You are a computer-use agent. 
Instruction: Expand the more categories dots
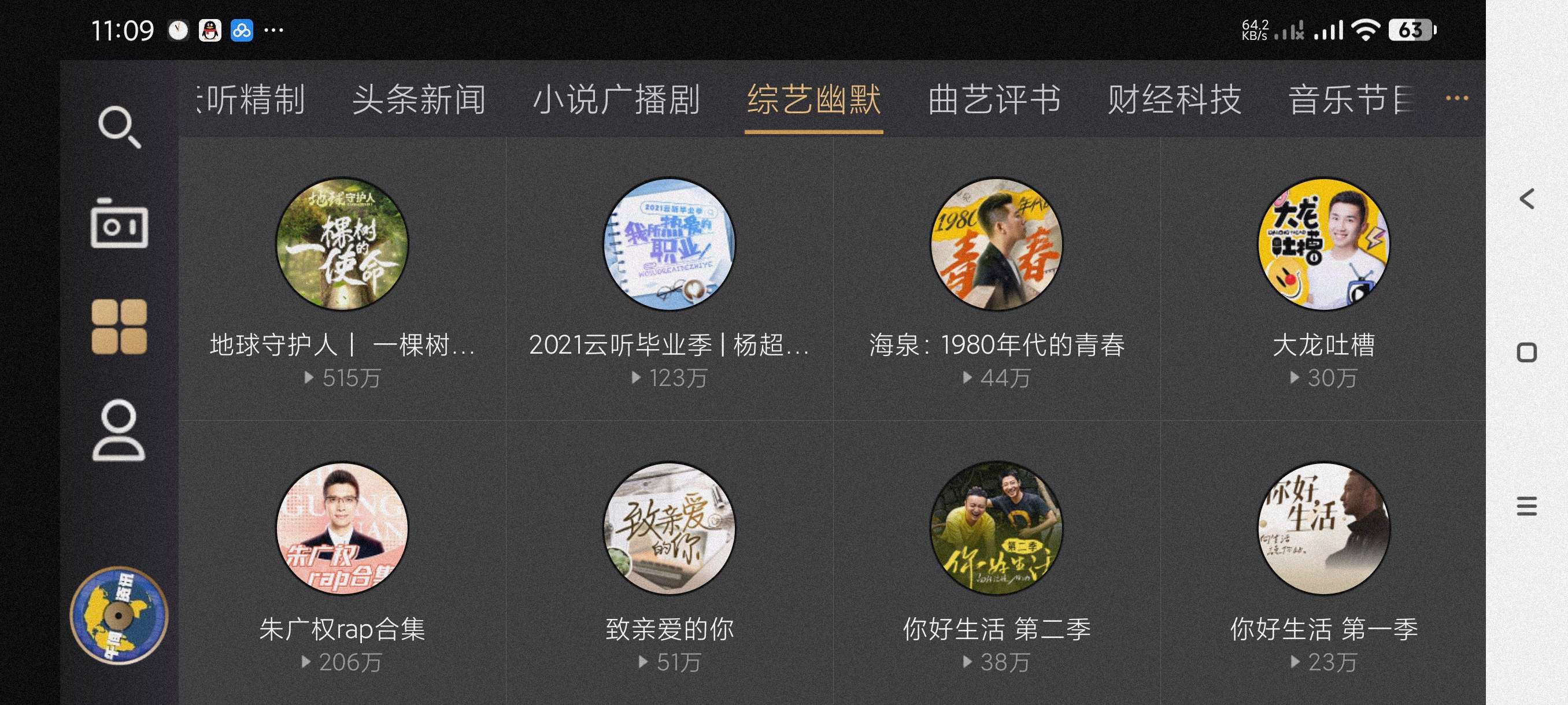[1456, 98]
